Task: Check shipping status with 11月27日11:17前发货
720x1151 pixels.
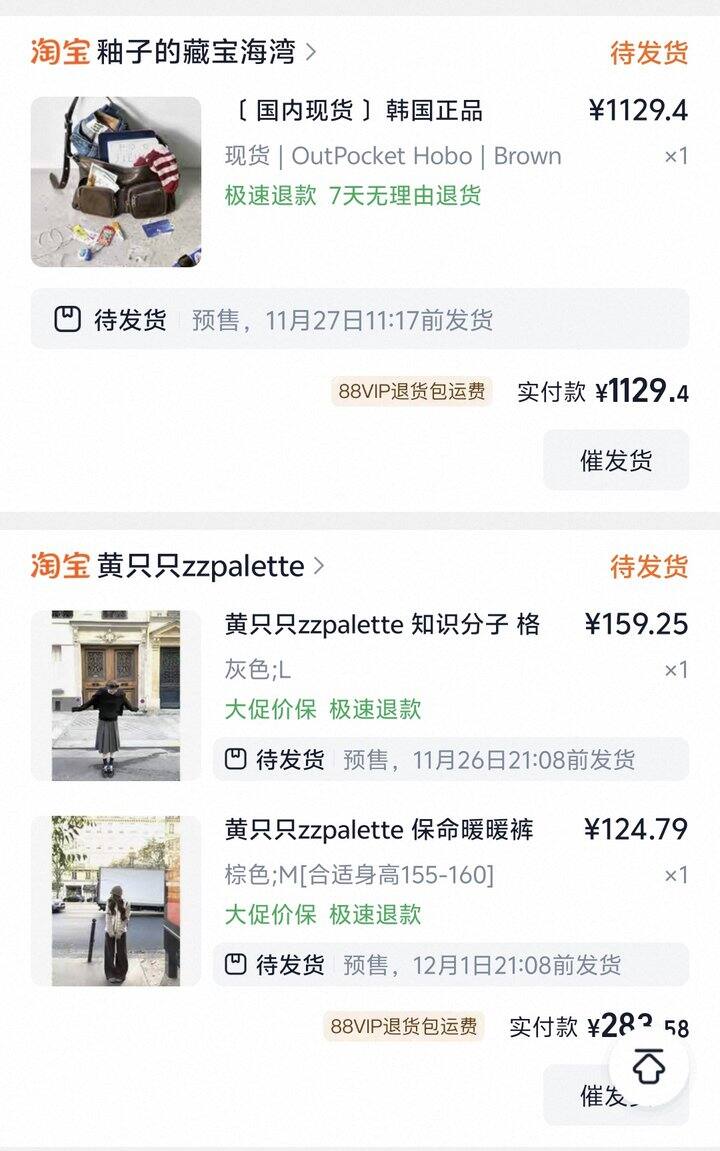Action: click(360, 320)
